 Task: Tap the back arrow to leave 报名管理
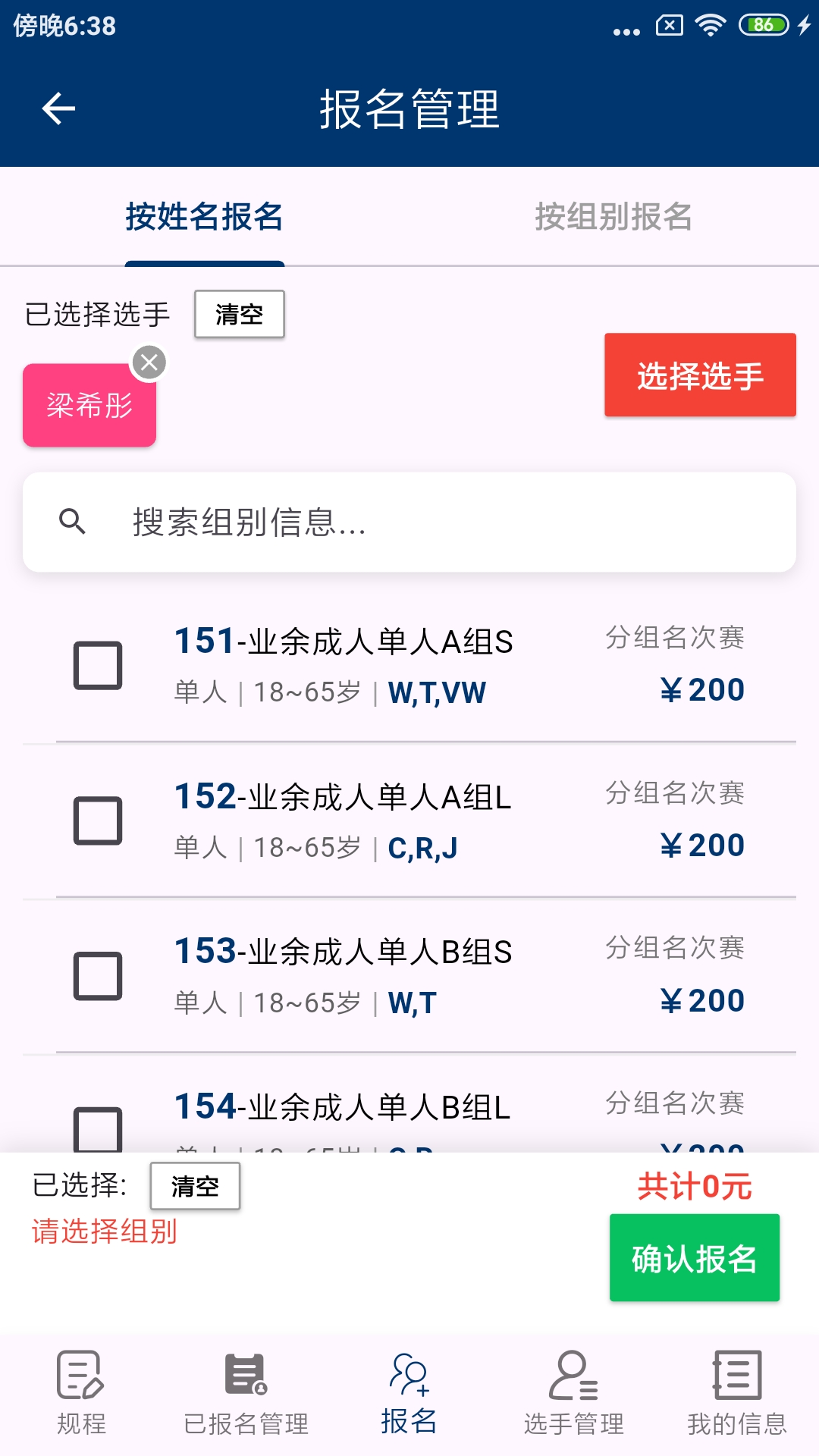(x=57, y=108)
